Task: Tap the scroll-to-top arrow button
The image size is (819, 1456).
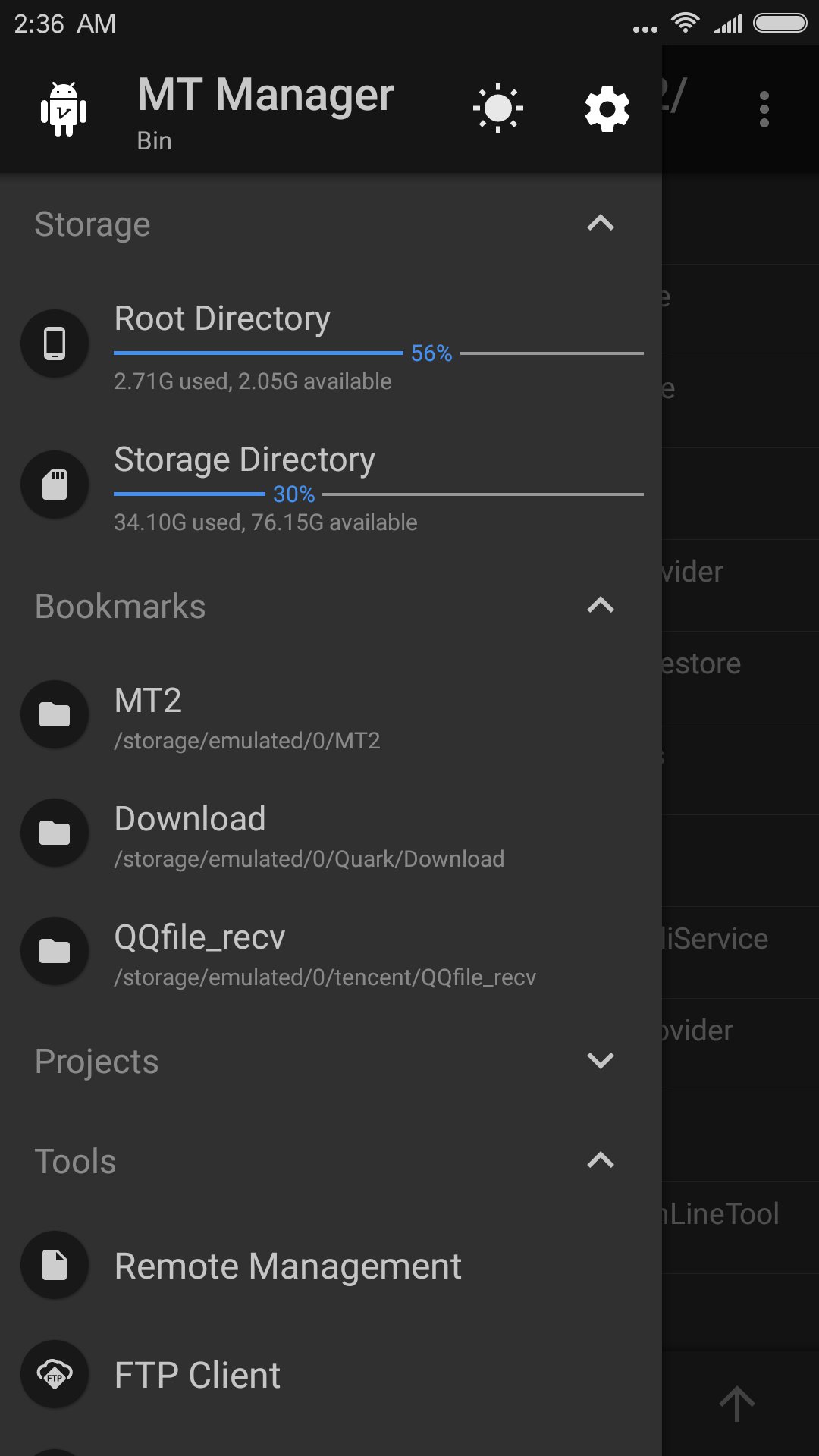Action: pyautogui.click(x=736, y=1401)
